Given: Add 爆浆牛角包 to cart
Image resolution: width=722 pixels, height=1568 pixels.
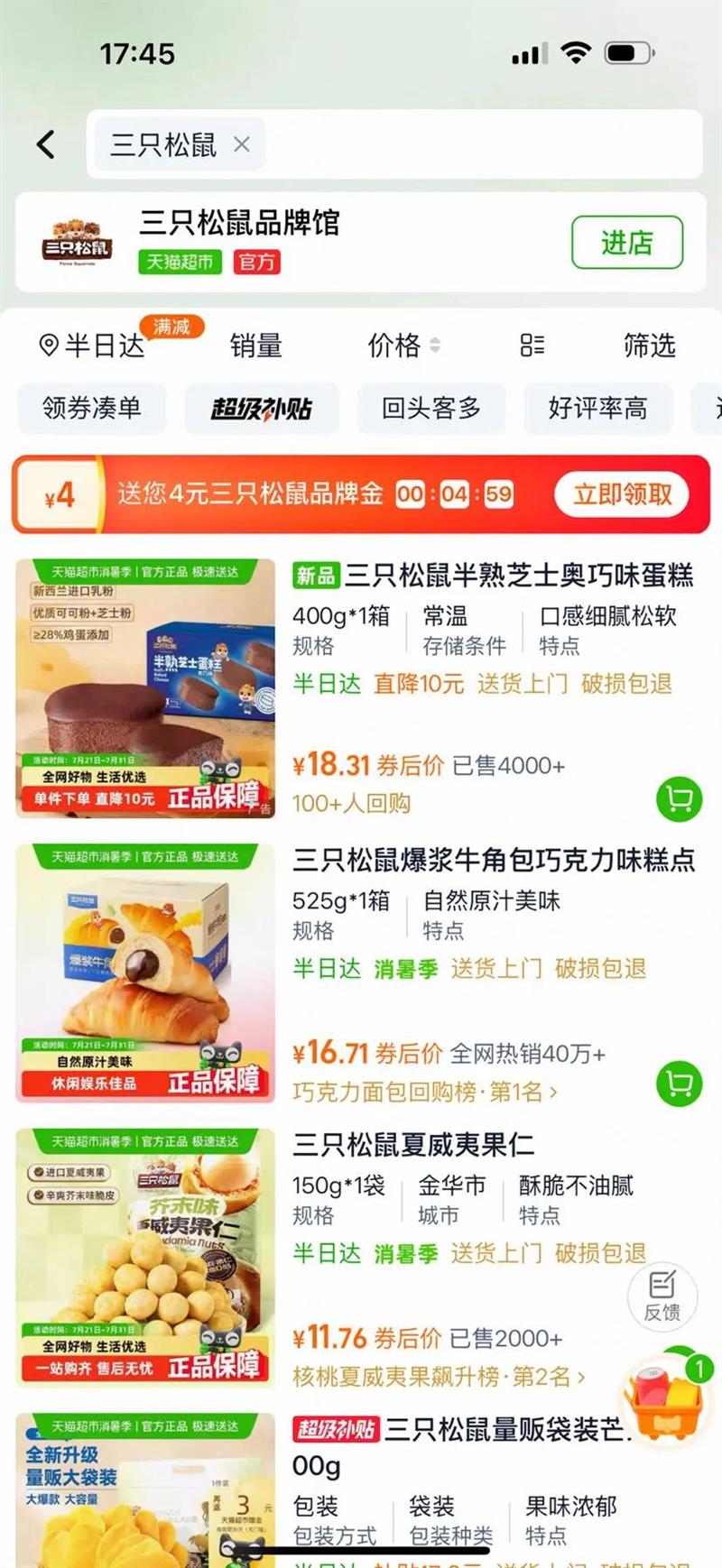Looking at the screenshot, I should (x=679, y=1084).
